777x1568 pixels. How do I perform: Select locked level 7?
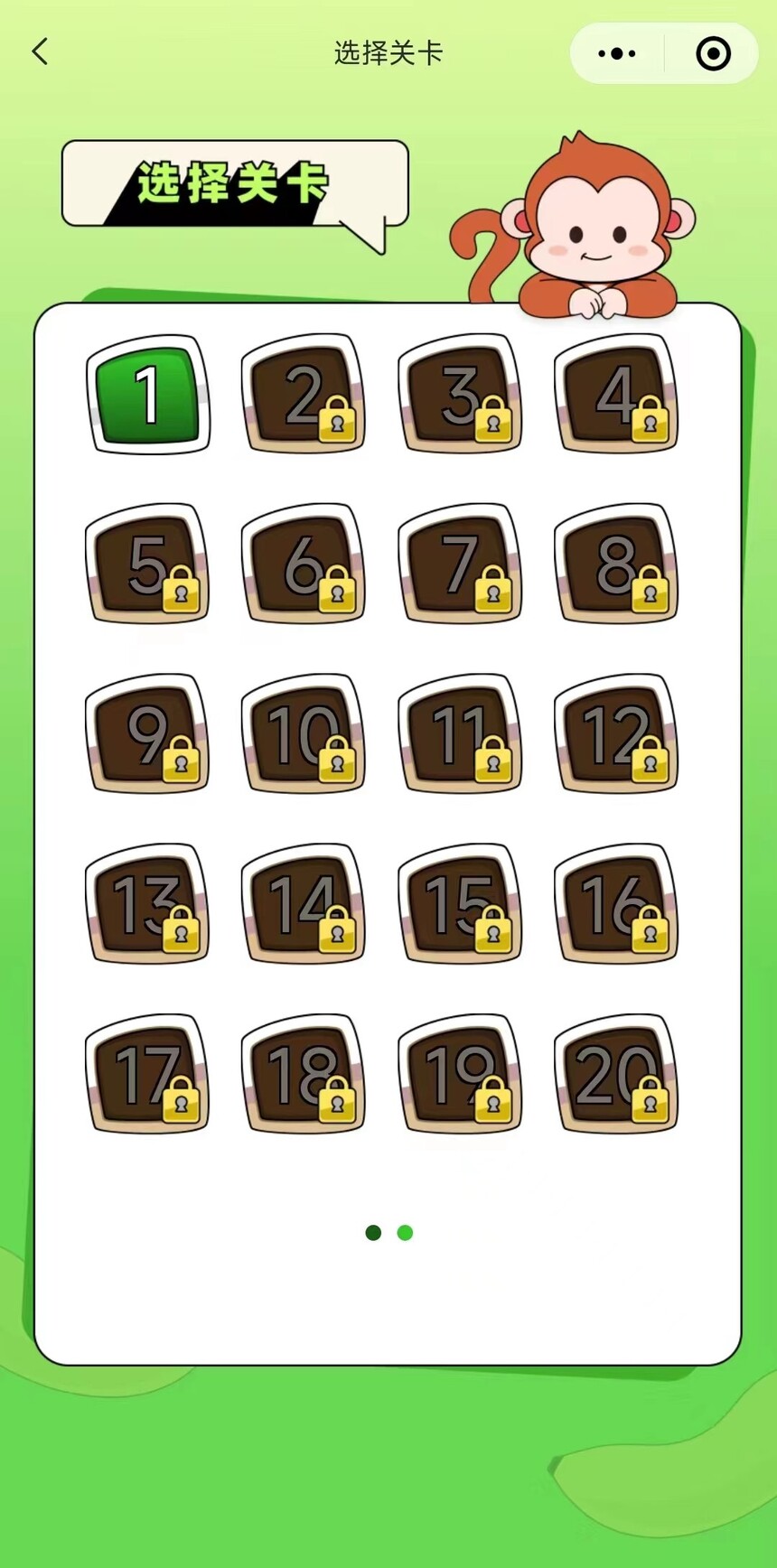tap(460, 565)
